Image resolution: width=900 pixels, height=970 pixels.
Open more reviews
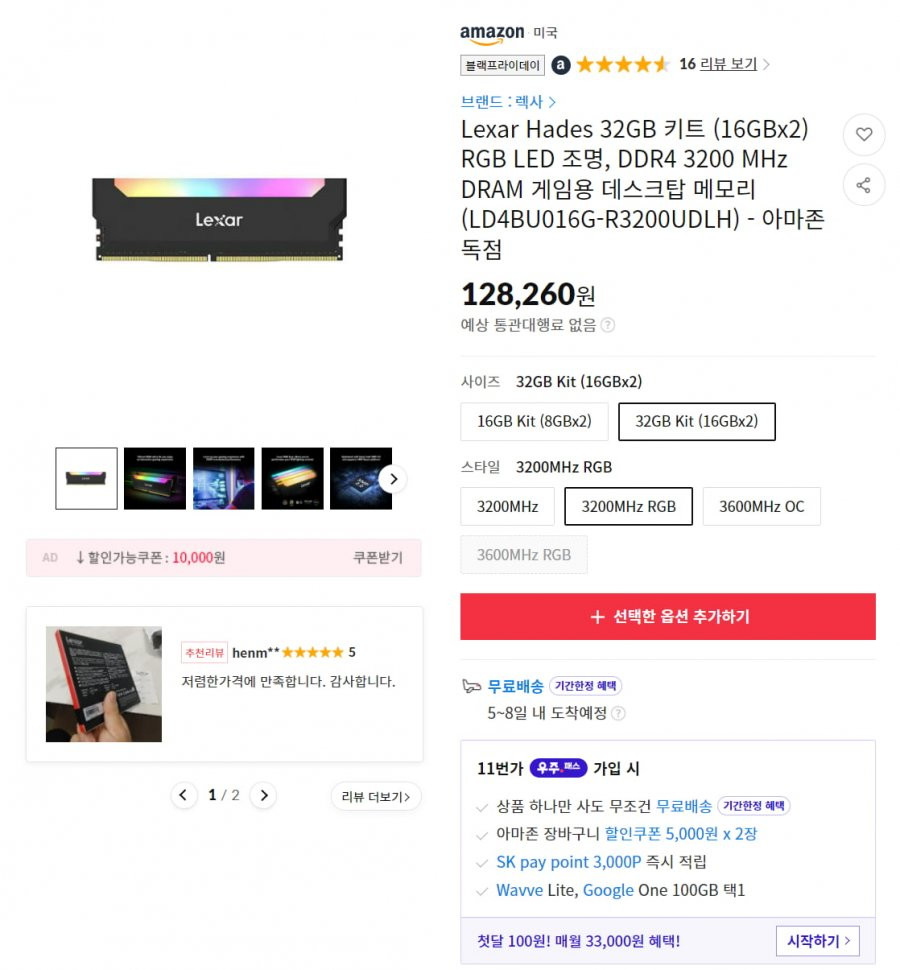(375, 797)
